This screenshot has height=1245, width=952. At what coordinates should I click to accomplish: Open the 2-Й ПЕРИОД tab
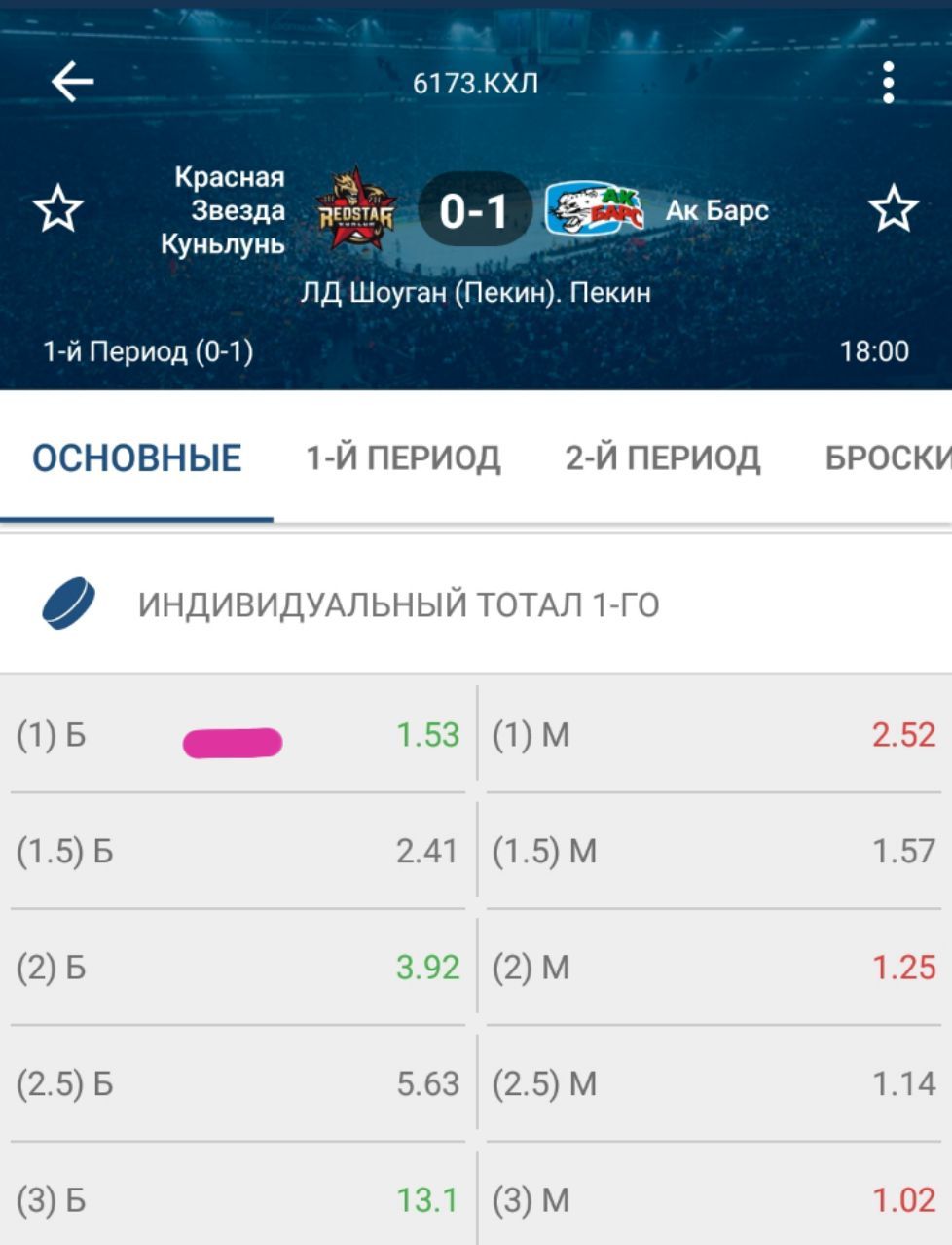pyautogui.click(x=662, y=458)
